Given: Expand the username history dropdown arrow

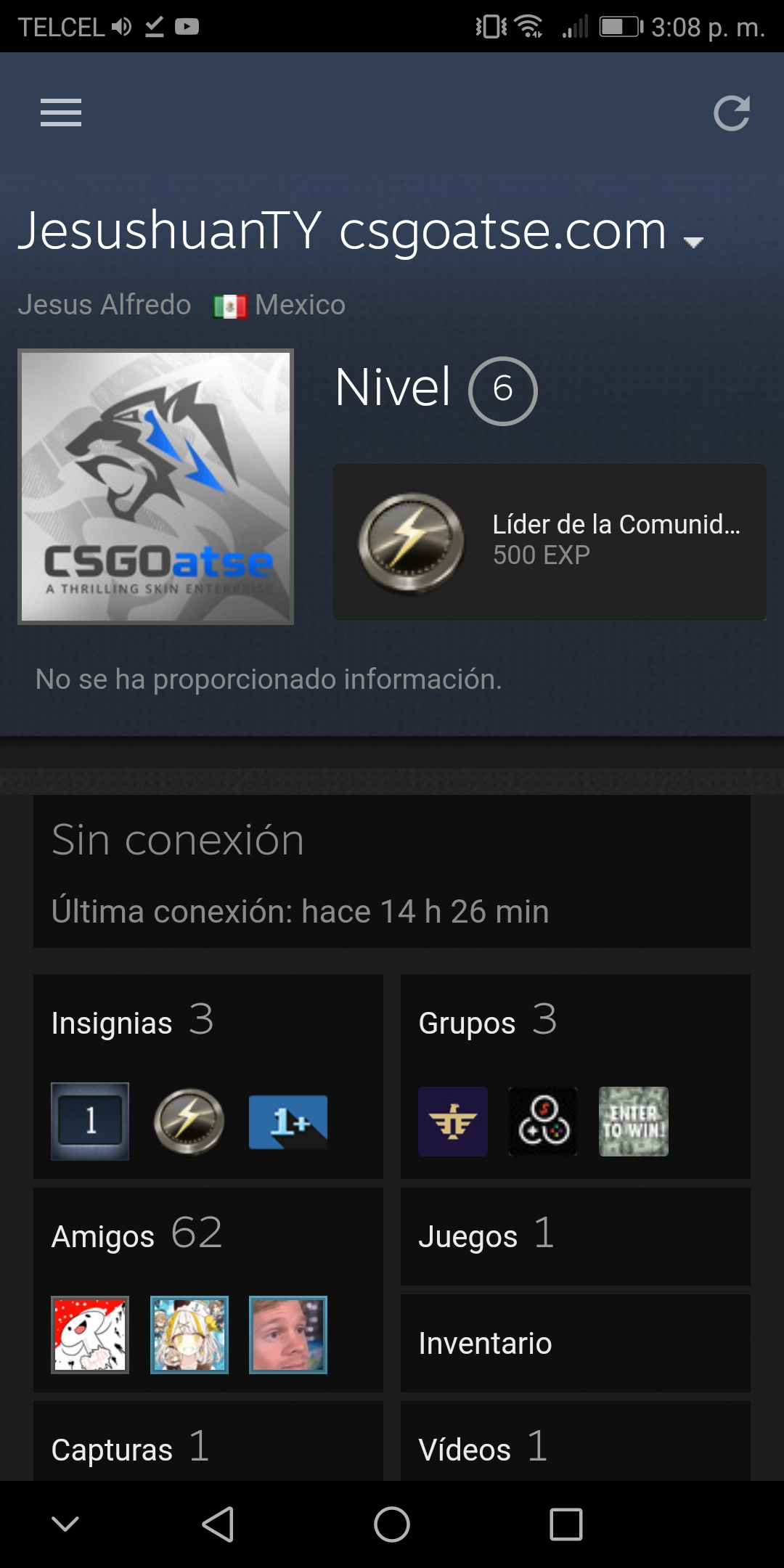Looking at the screenshot, I should [694, 242].
